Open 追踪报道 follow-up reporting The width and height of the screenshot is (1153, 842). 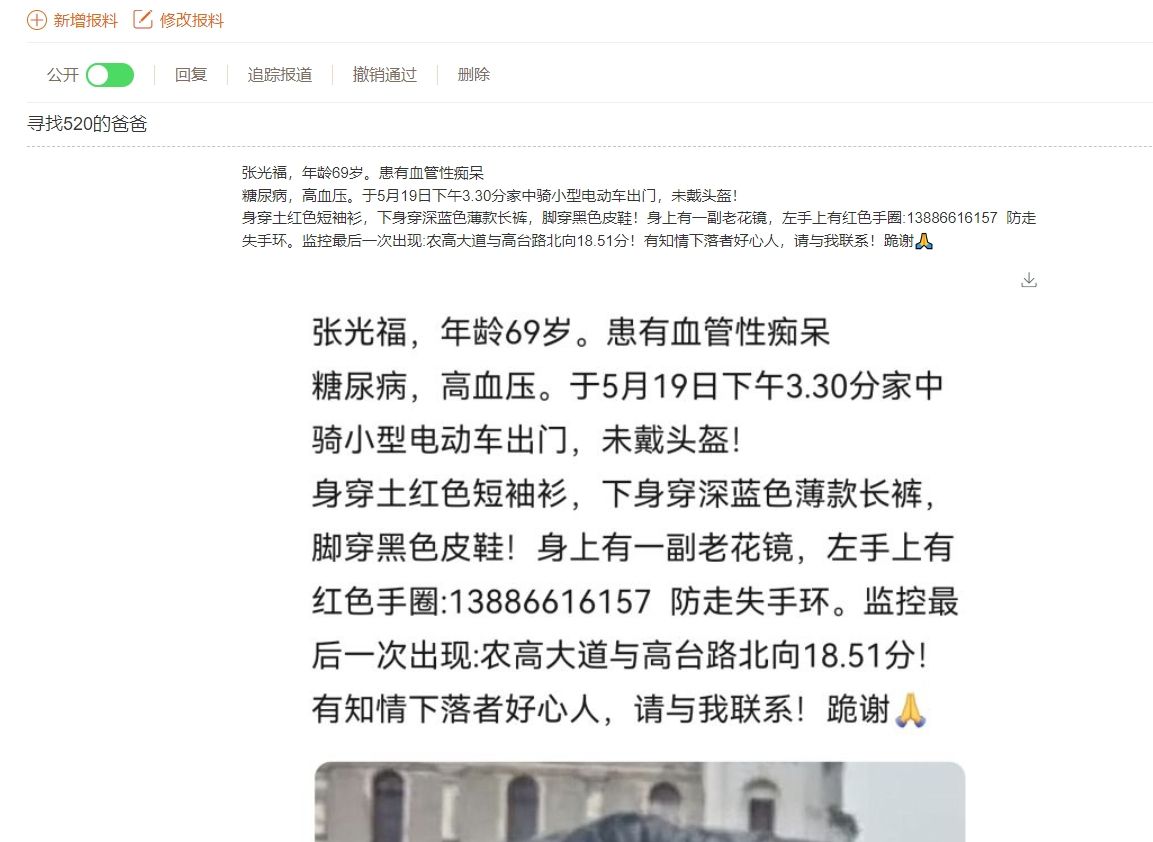(280, 75)
